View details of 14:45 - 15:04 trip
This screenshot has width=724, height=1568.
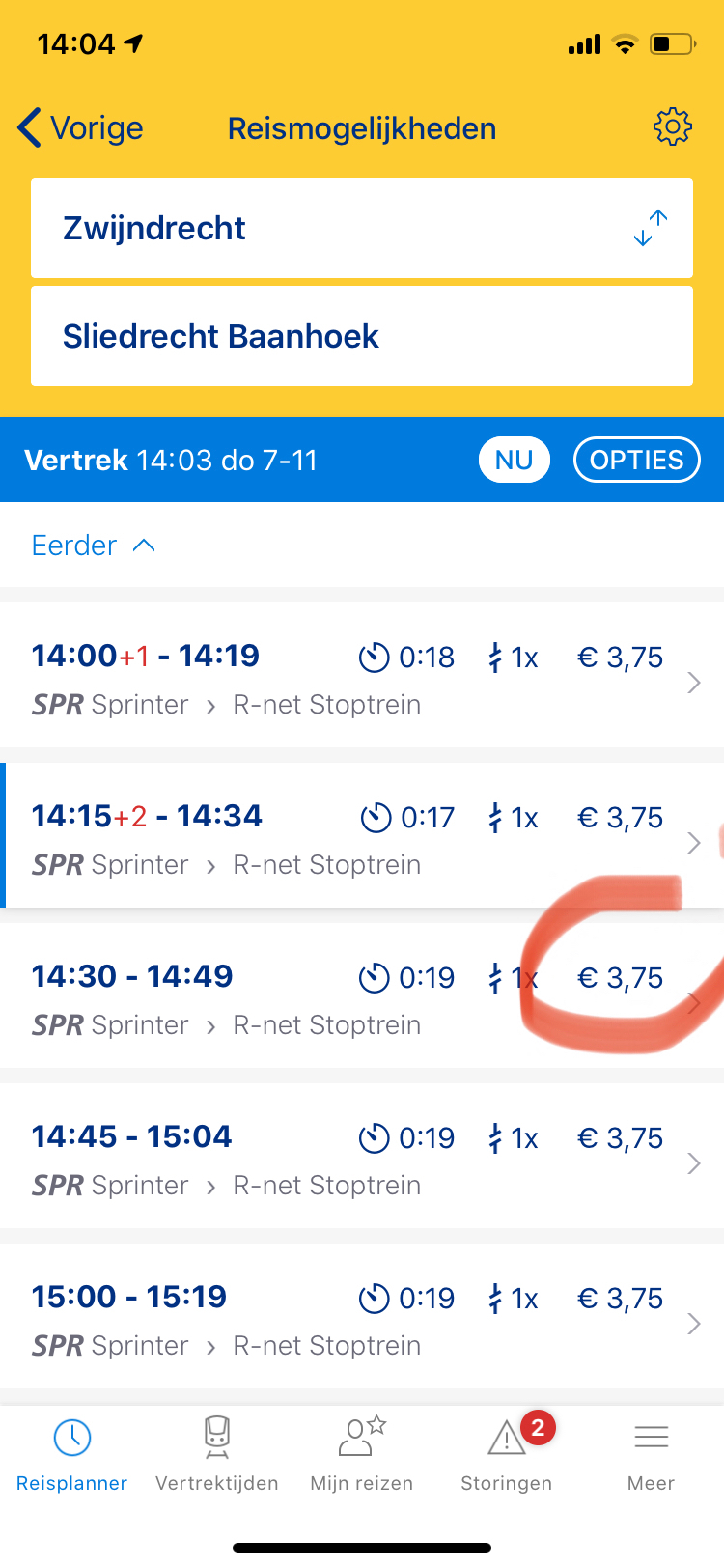[362, 1156]
